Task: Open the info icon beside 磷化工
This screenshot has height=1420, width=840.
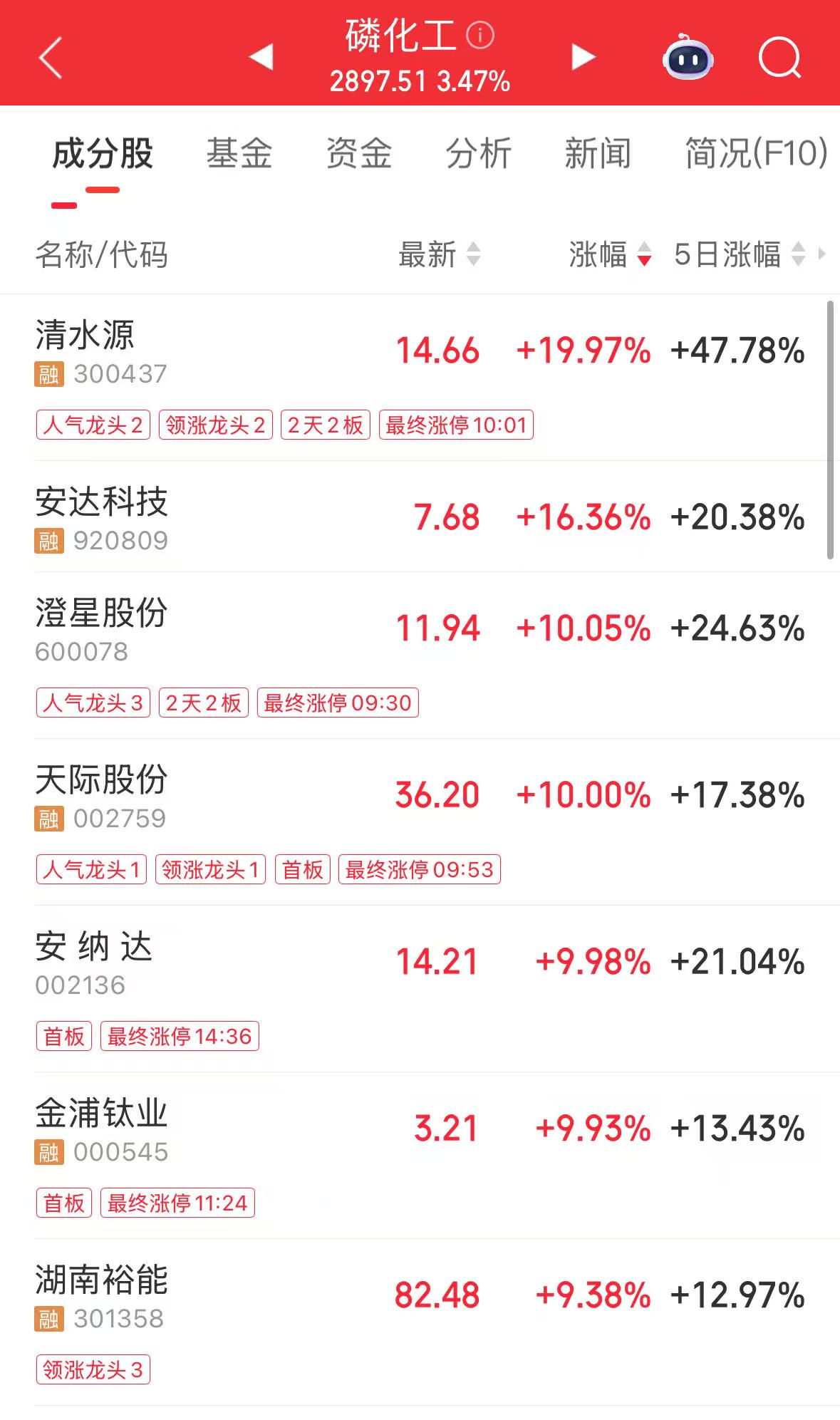Action: point(480,35)
